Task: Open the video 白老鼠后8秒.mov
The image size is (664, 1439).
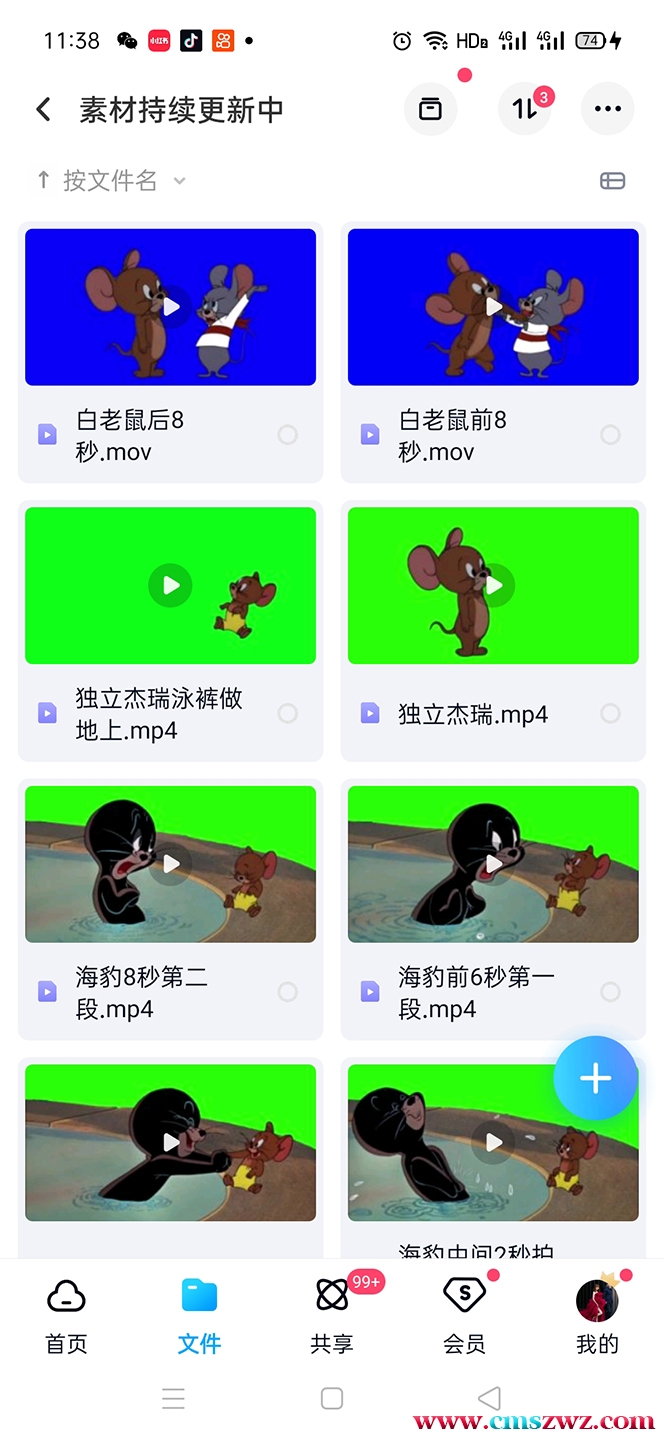Action: [171, 307]
